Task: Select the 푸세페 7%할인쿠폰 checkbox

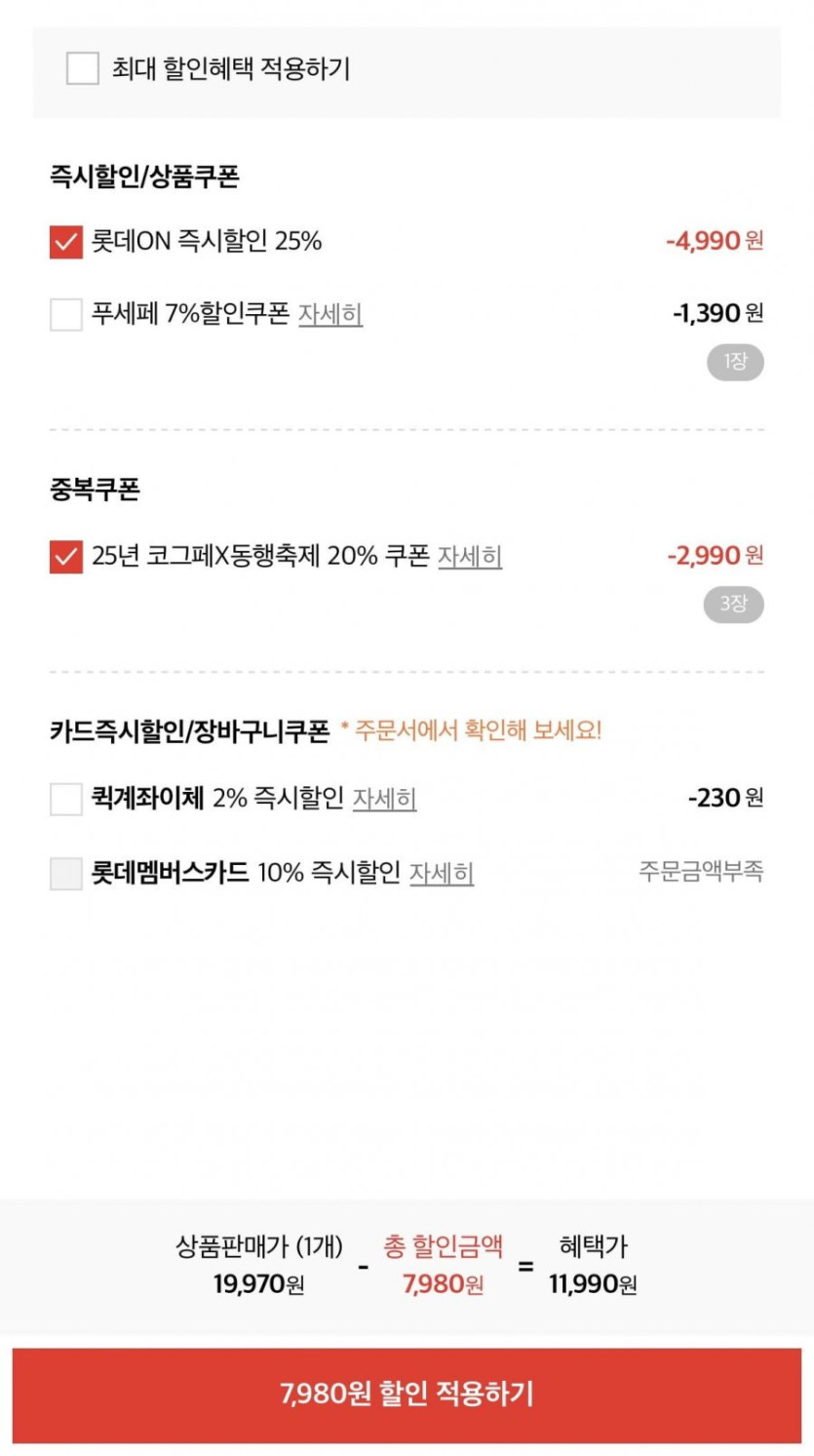Action: click(x=66, y=315)
